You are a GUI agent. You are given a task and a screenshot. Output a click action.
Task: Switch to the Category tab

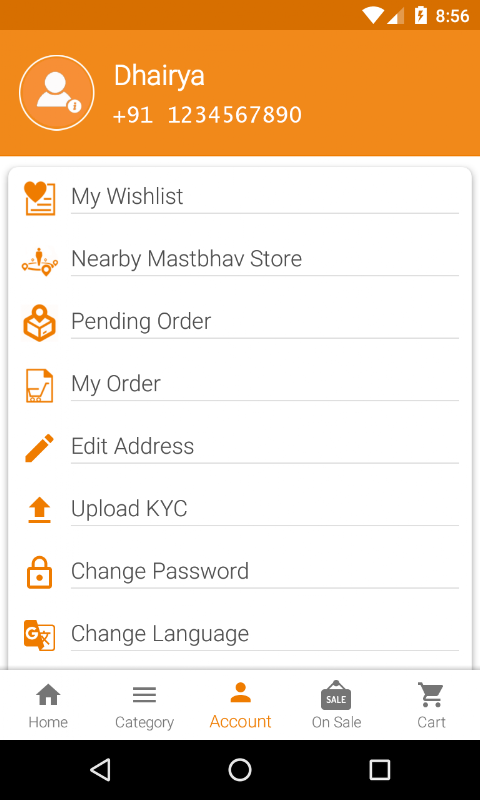tap(144, 705)
